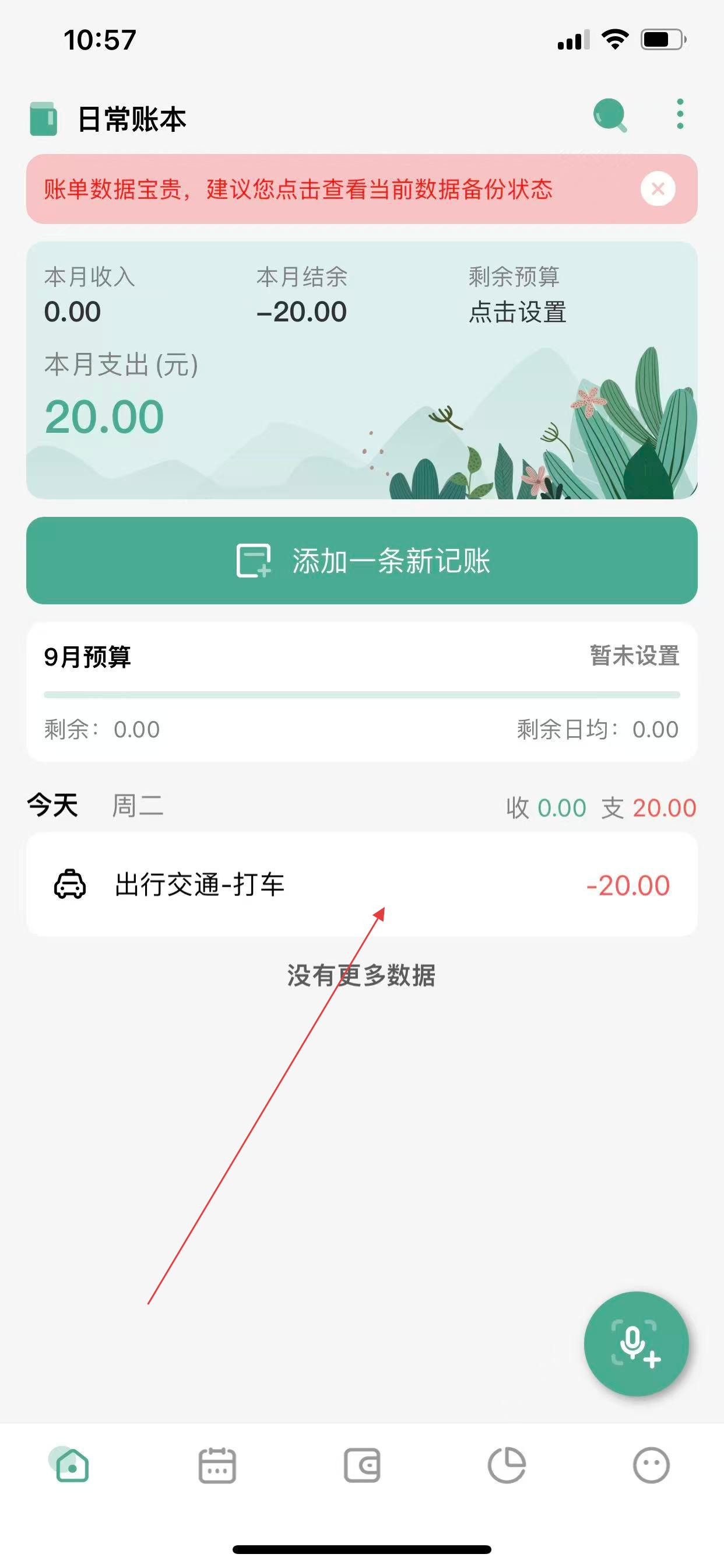Select the home tab
Viewport: 724px width, 1568px height.
pos(71,1465)
